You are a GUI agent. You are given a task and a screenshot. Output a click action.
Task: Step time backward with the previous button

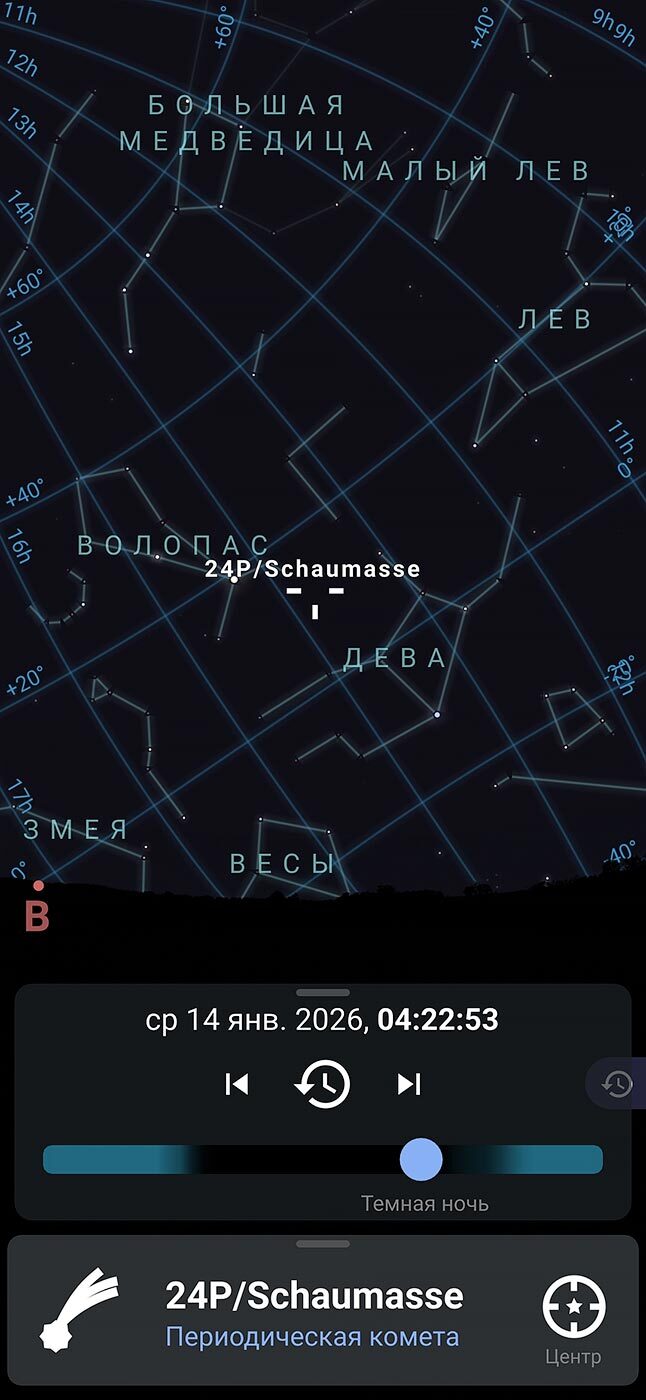pos(237,1084)
